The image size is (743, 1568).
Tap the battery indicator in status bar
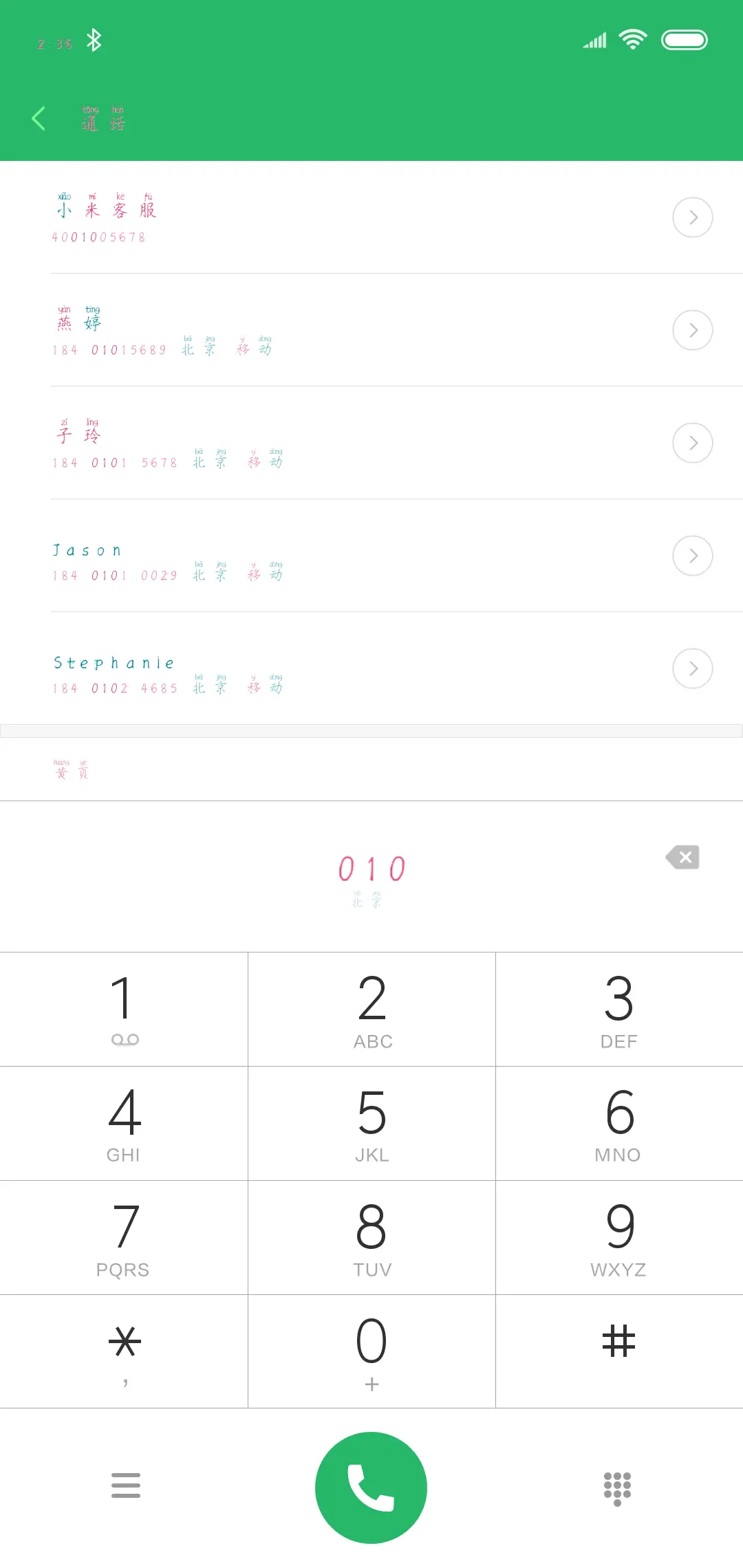click(685, 40)
